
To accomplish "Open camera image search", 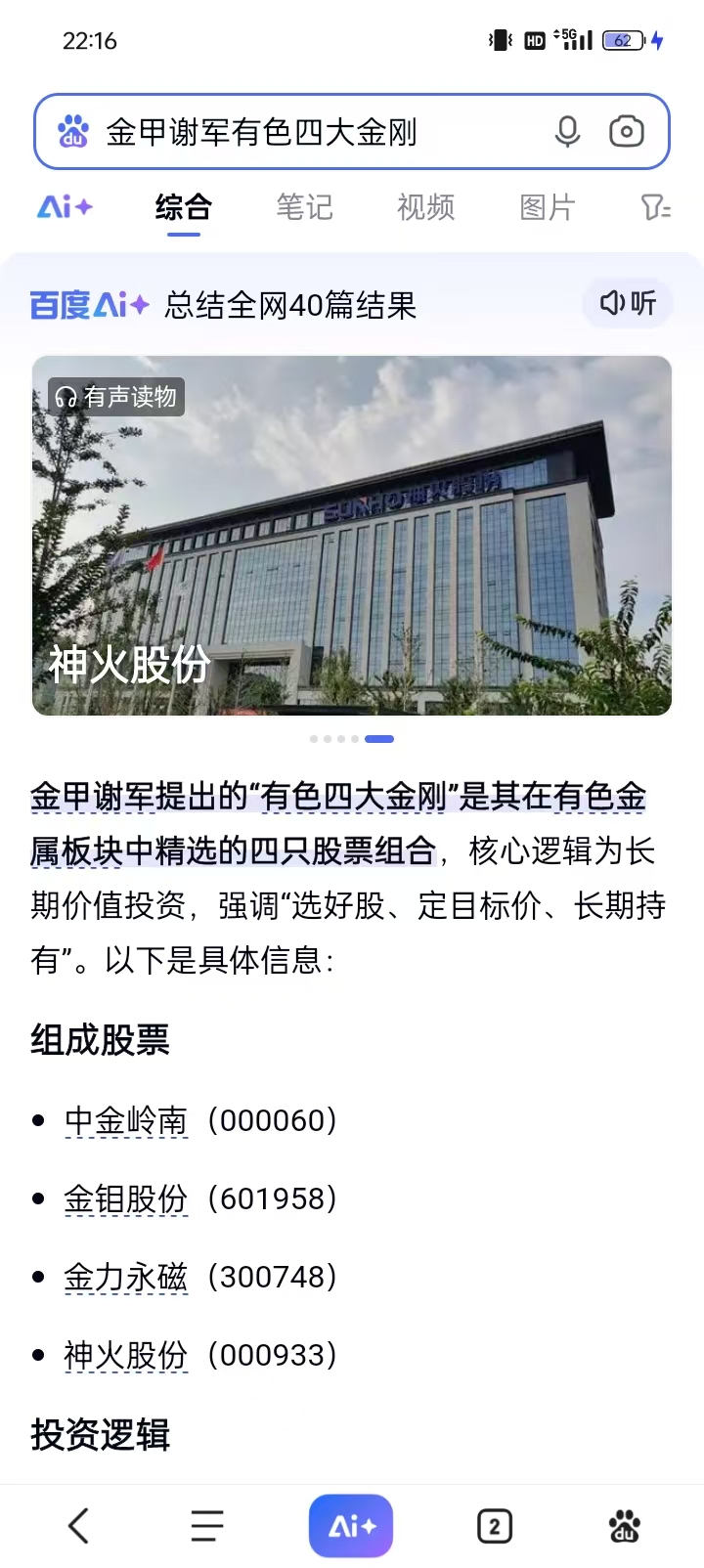I will (626, 132).
